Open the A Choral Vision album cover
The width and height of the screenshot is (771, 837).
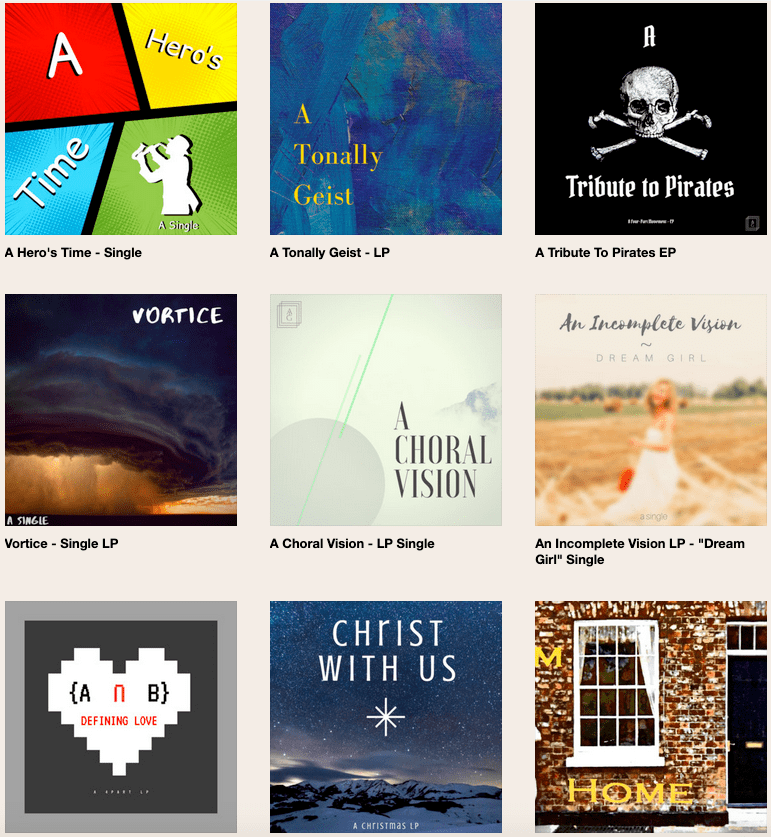(385, 410)
